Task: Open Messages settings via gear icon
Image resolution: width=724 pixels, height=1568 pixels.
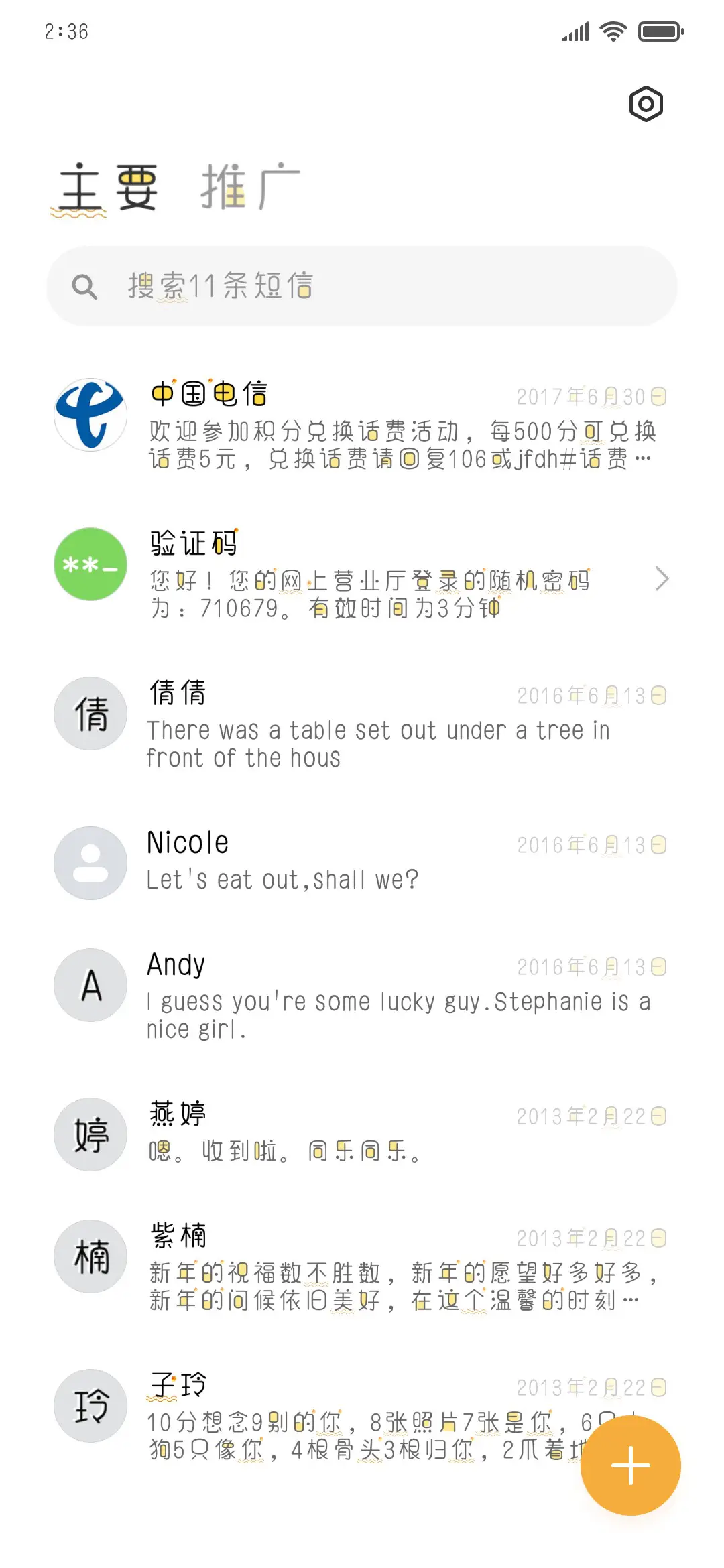Action: (x=646, y=104)
